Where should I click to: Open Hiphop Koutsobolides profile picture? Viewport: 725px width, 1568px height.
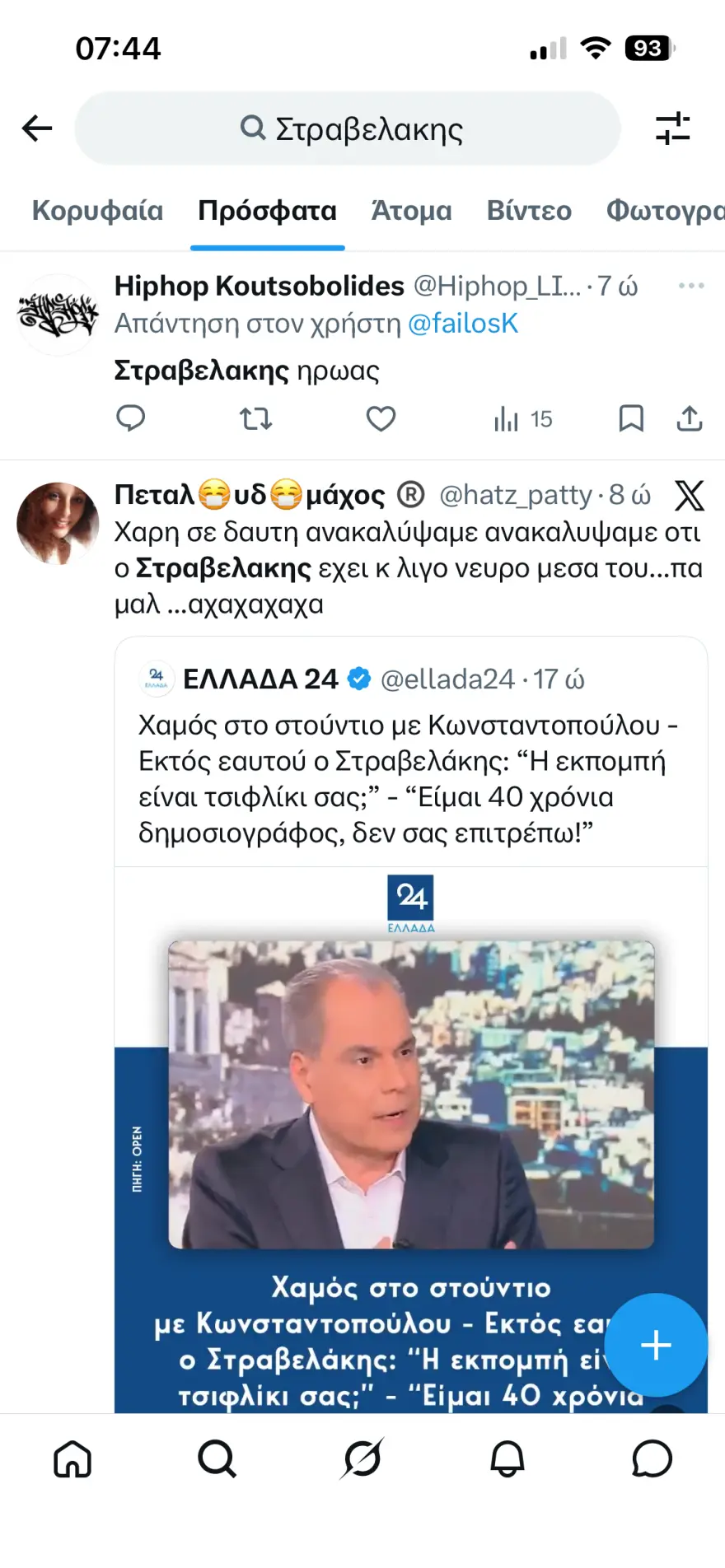pyautogui.click(x=58, y=315)
